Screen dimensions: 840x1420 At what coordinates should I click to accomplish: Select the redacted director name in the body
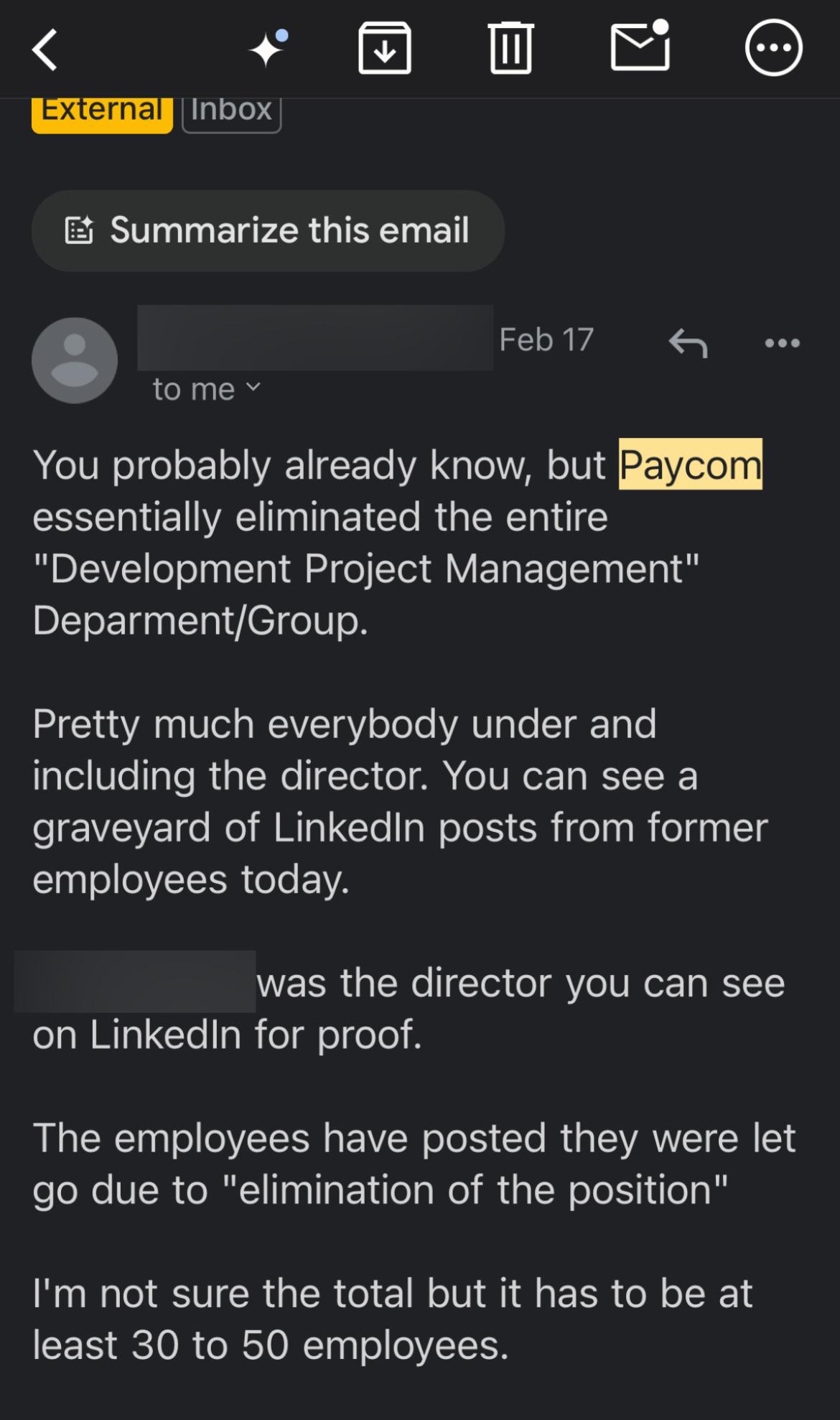pos(133,982)
